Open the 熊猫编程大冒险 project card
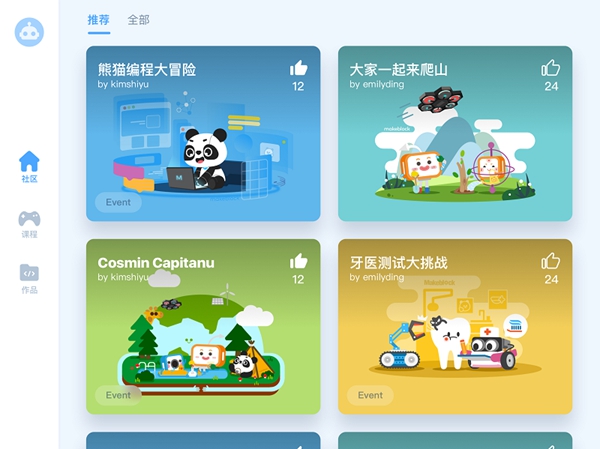 point(203,140)
